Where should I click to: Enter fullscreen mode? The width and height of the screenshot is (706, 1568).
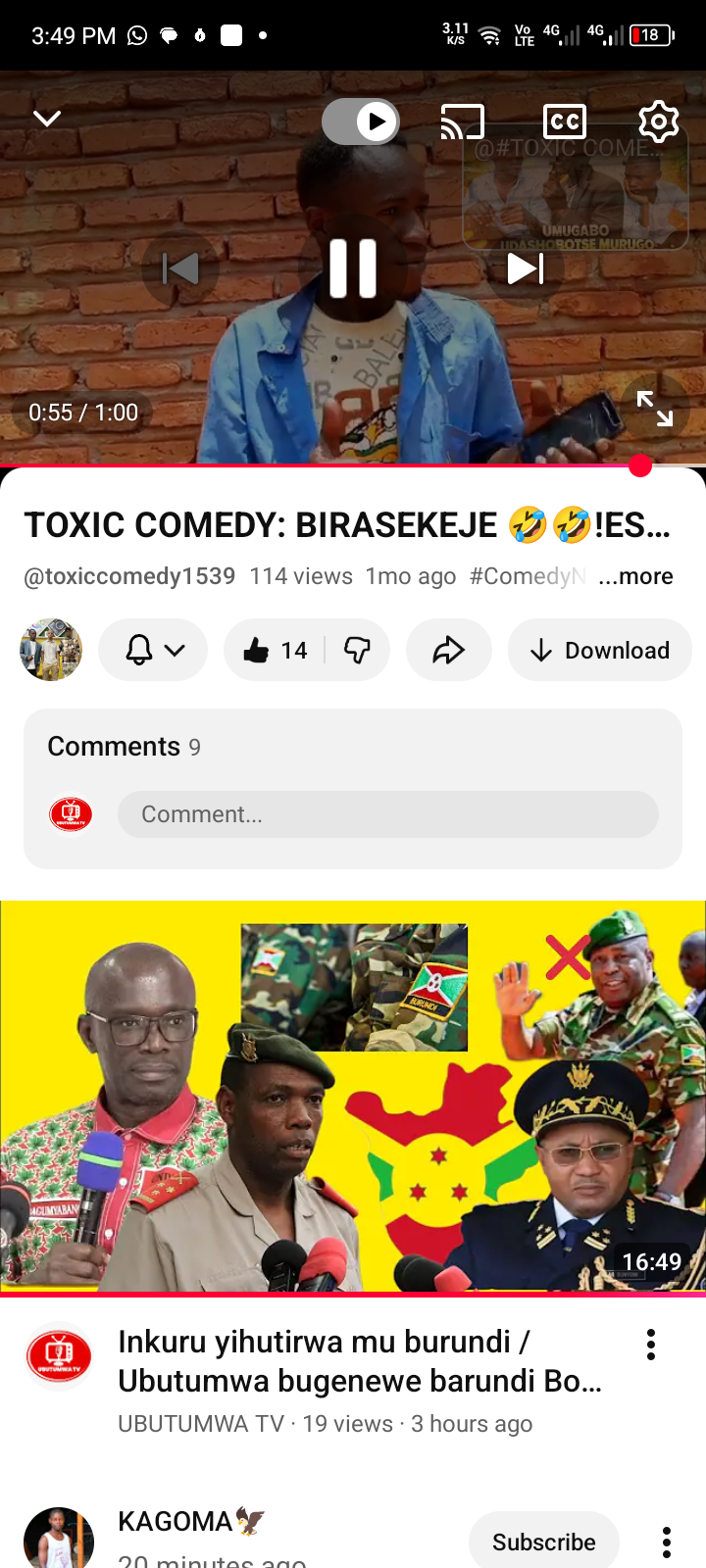click(x=654, y=409)
